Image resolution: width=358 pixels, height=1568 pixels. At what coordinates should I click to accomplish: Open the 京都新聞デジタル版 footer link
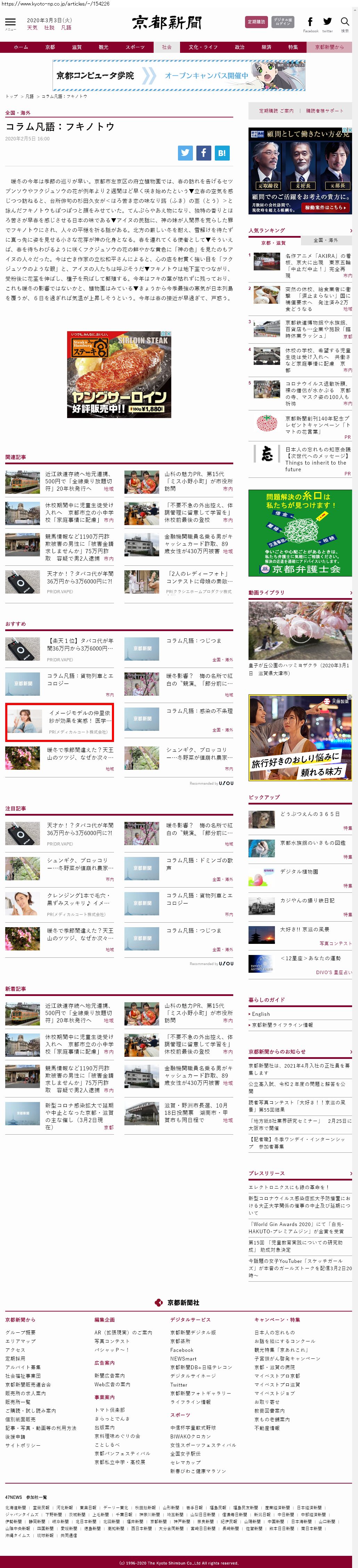(193, 1332)
